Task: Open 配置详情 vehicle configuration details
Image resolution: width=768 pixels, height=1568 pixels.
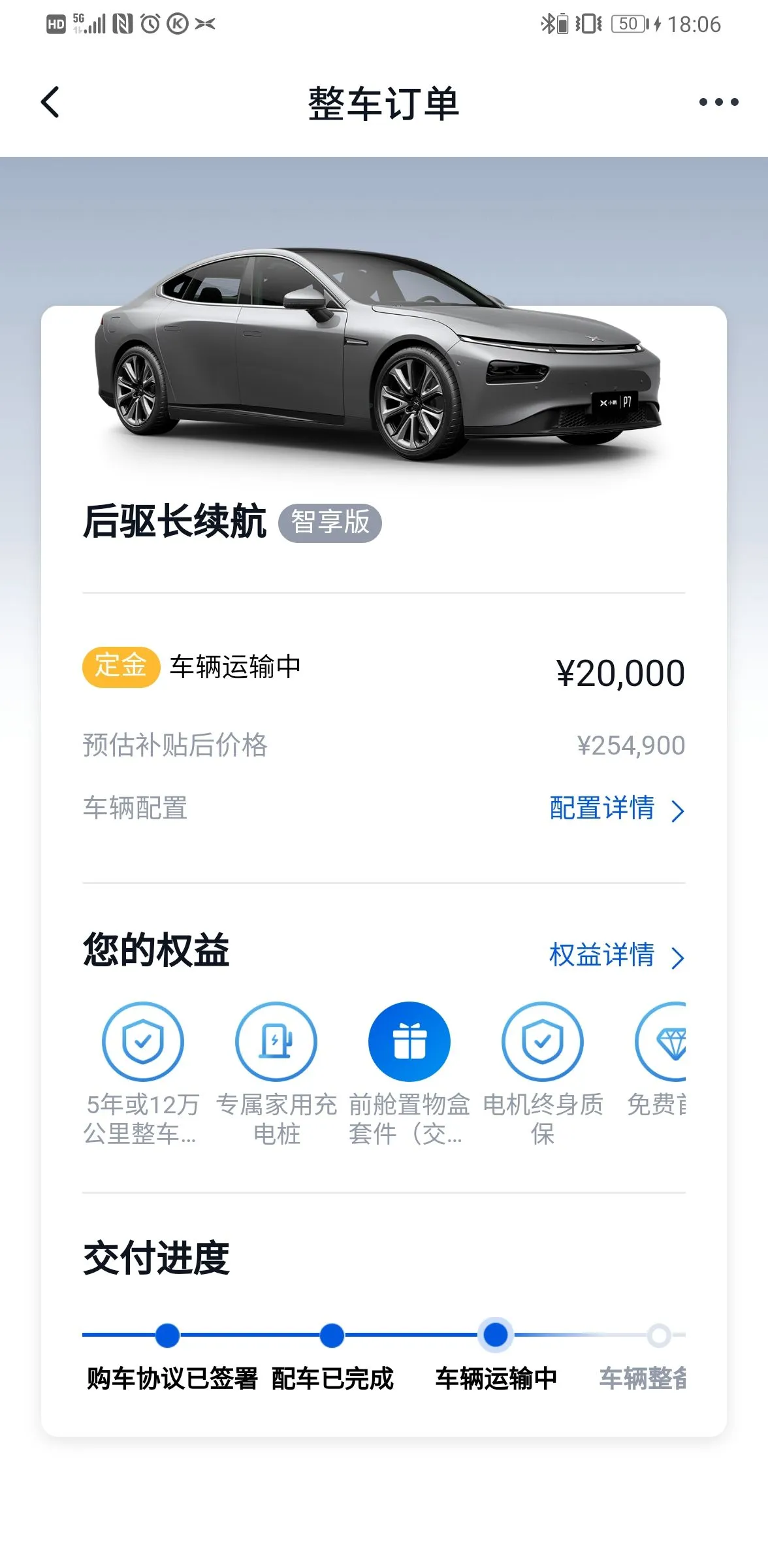Action: (x=616, y=809)
